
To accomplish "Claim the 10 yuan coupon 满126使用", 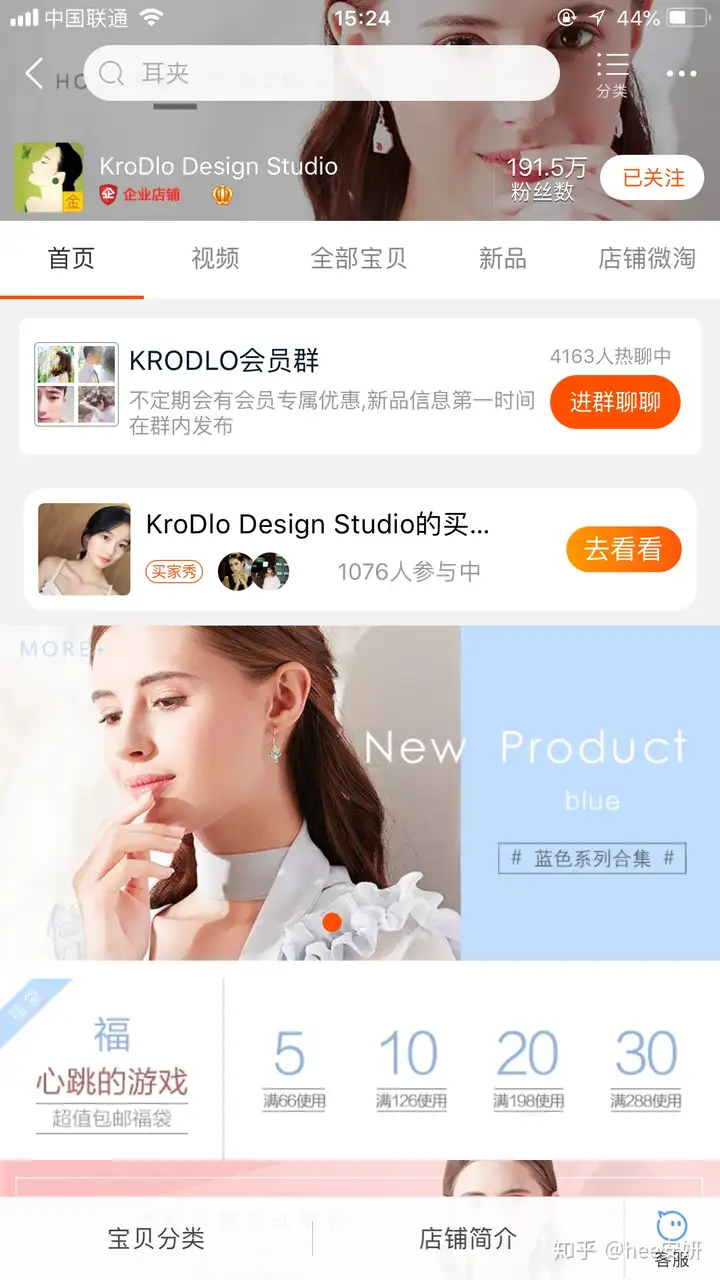I will (x=411, y=1069).
